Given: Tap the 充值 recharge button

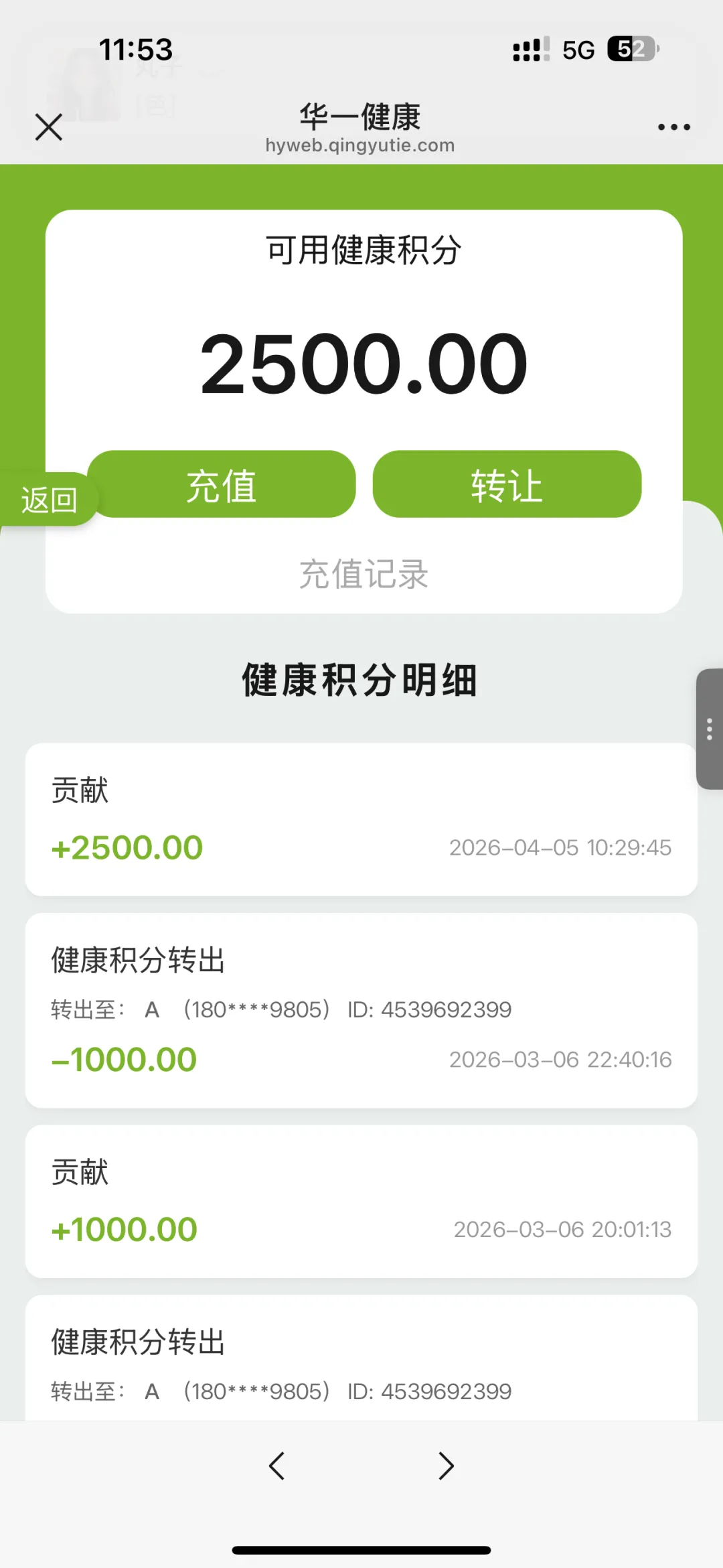Looking at the screenshot, I should tap(222, 484).
